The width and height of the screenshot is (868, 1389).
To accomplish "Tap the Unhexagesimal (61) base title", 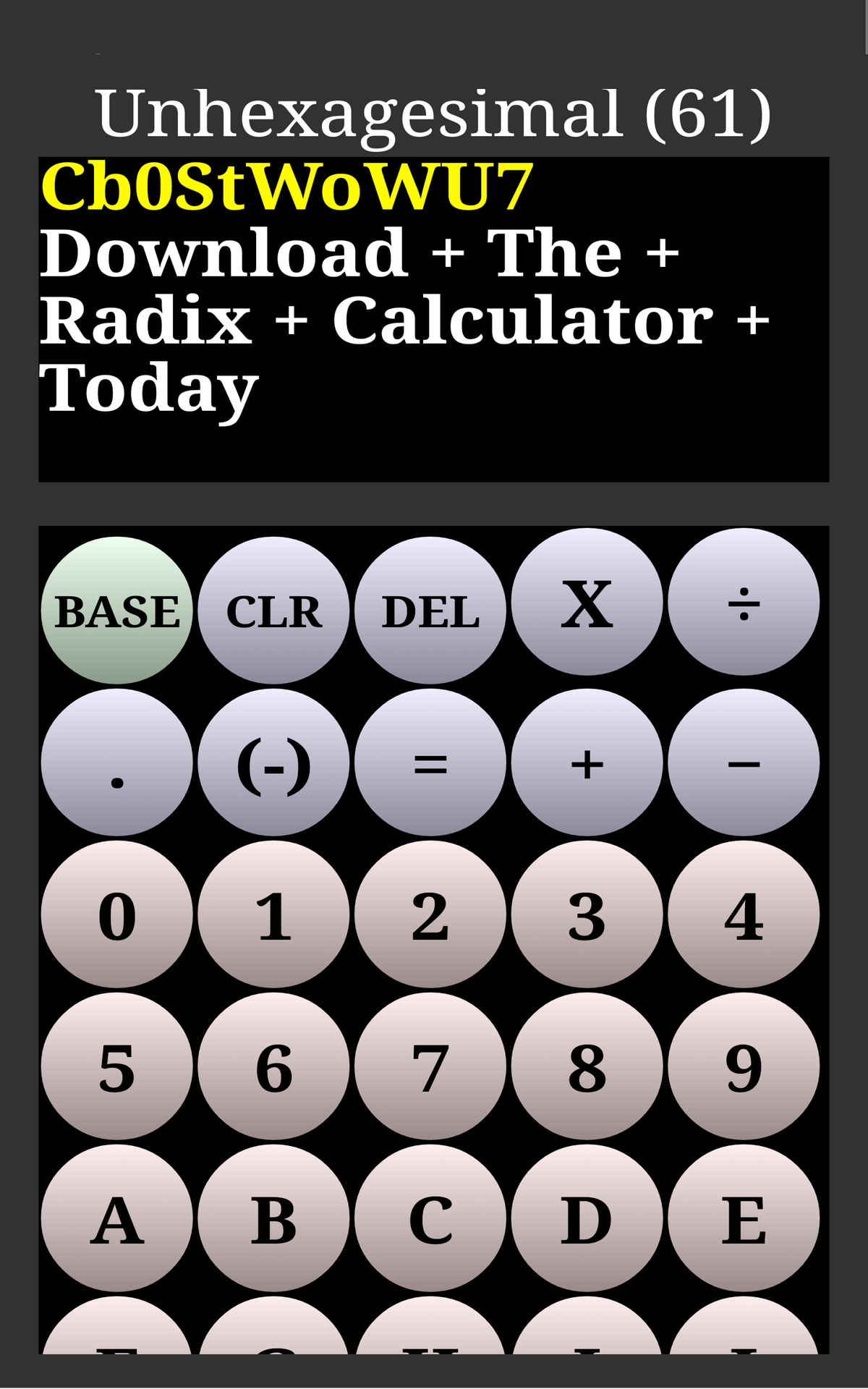I will pyautogui.click(x=434, y=112).
